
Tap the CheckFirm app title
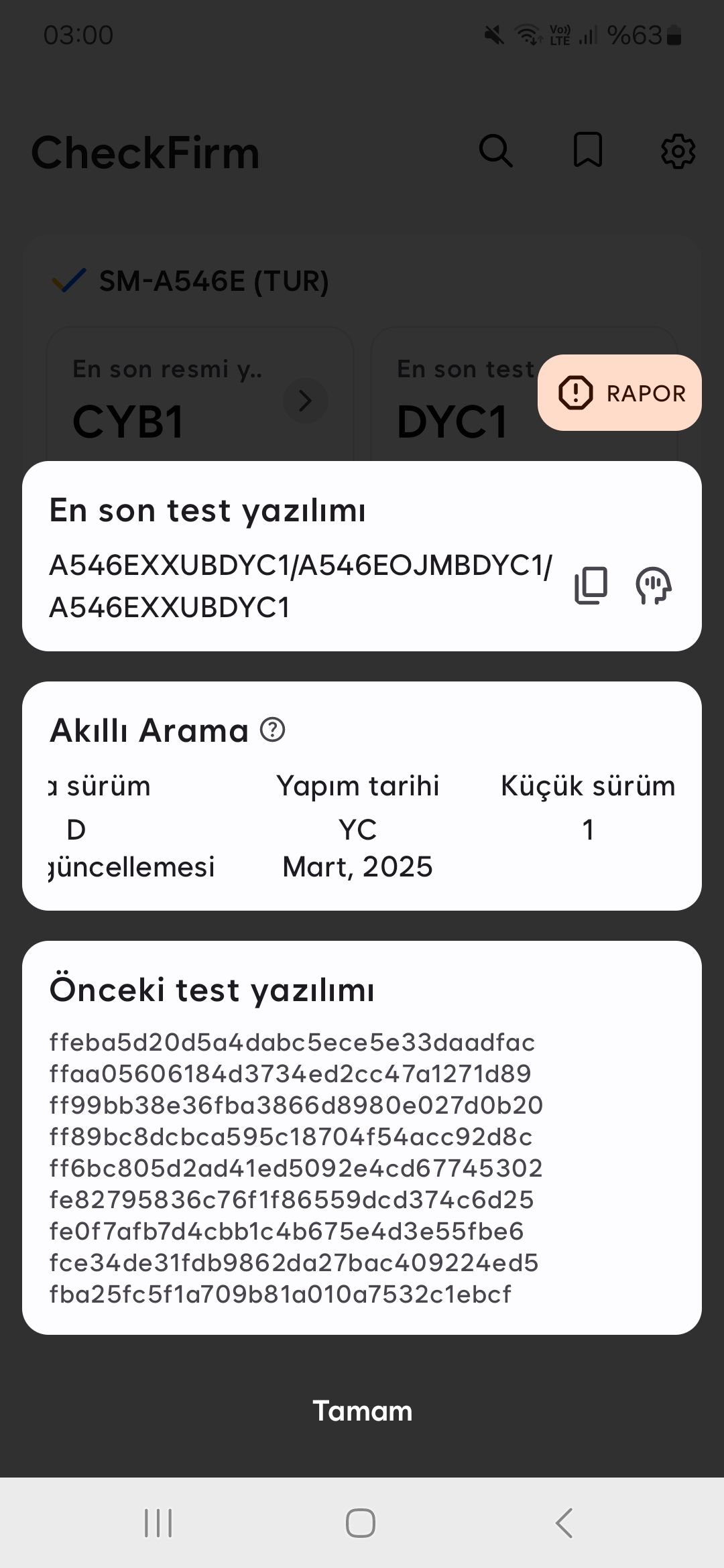coord(144,151)
